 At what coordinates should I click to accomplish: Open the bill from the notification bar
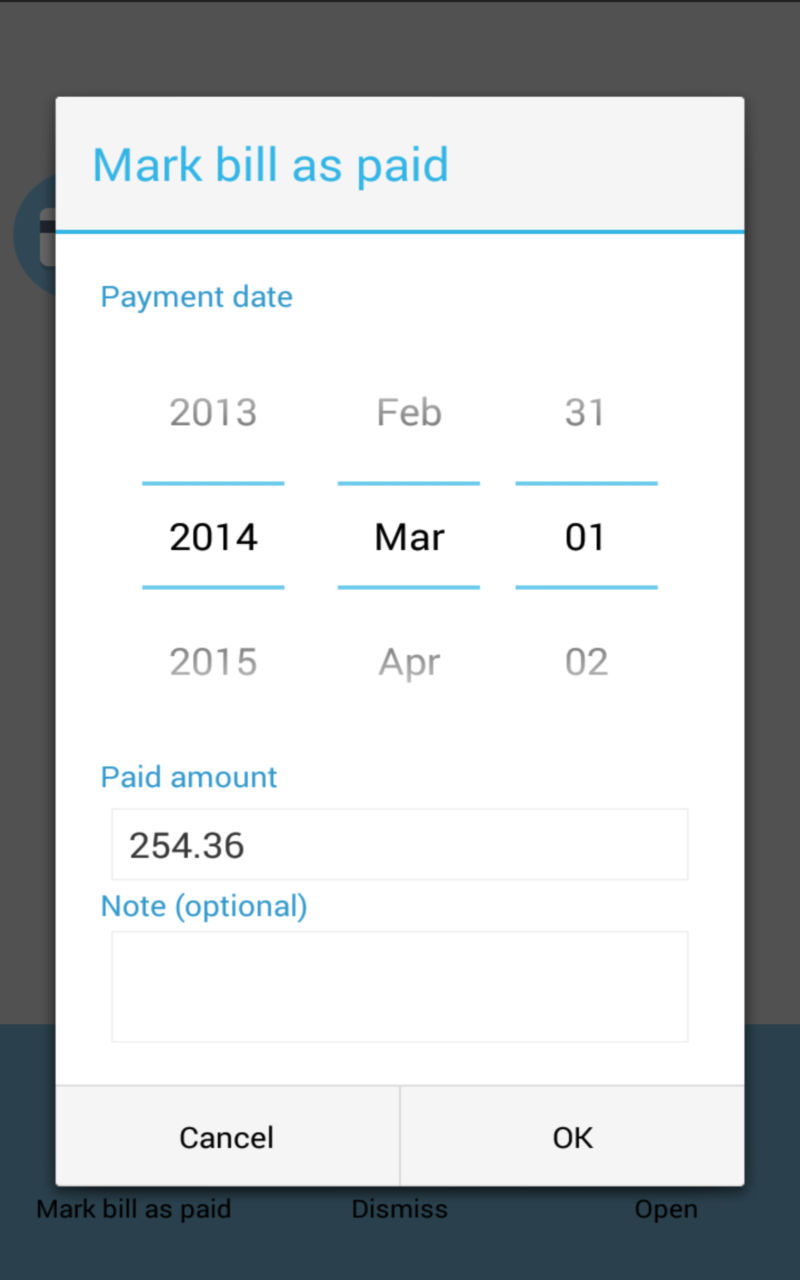point(666,1209)
